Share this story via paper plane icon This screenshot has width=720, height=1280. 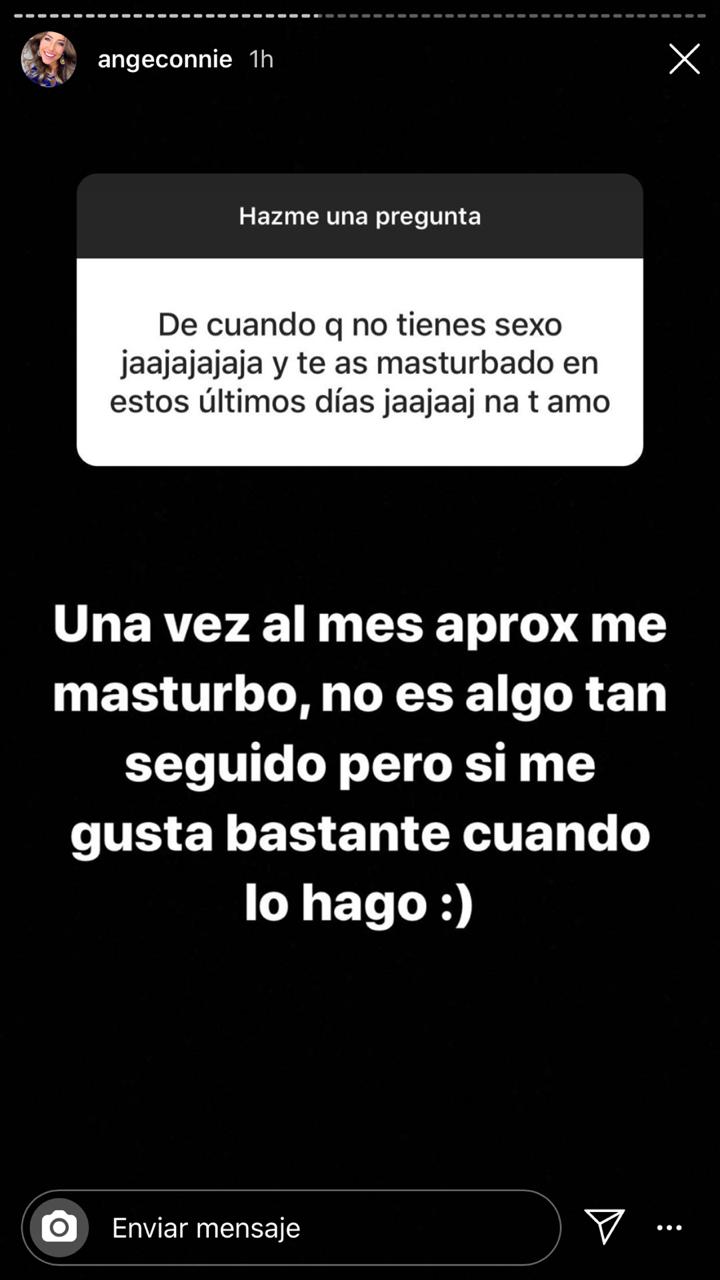click(x=604, y=1227)
